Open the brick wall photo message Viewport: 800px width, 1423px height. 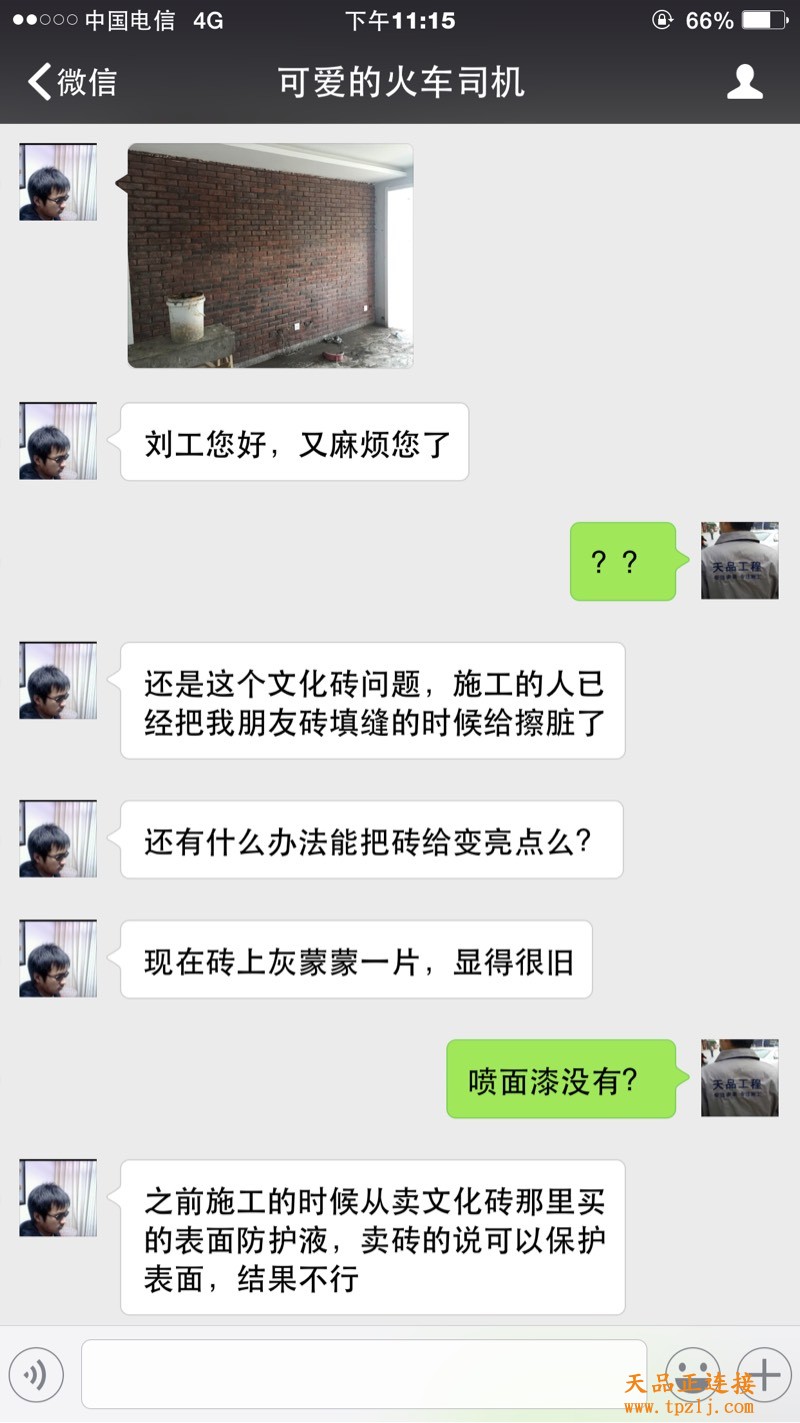(270, 256)
